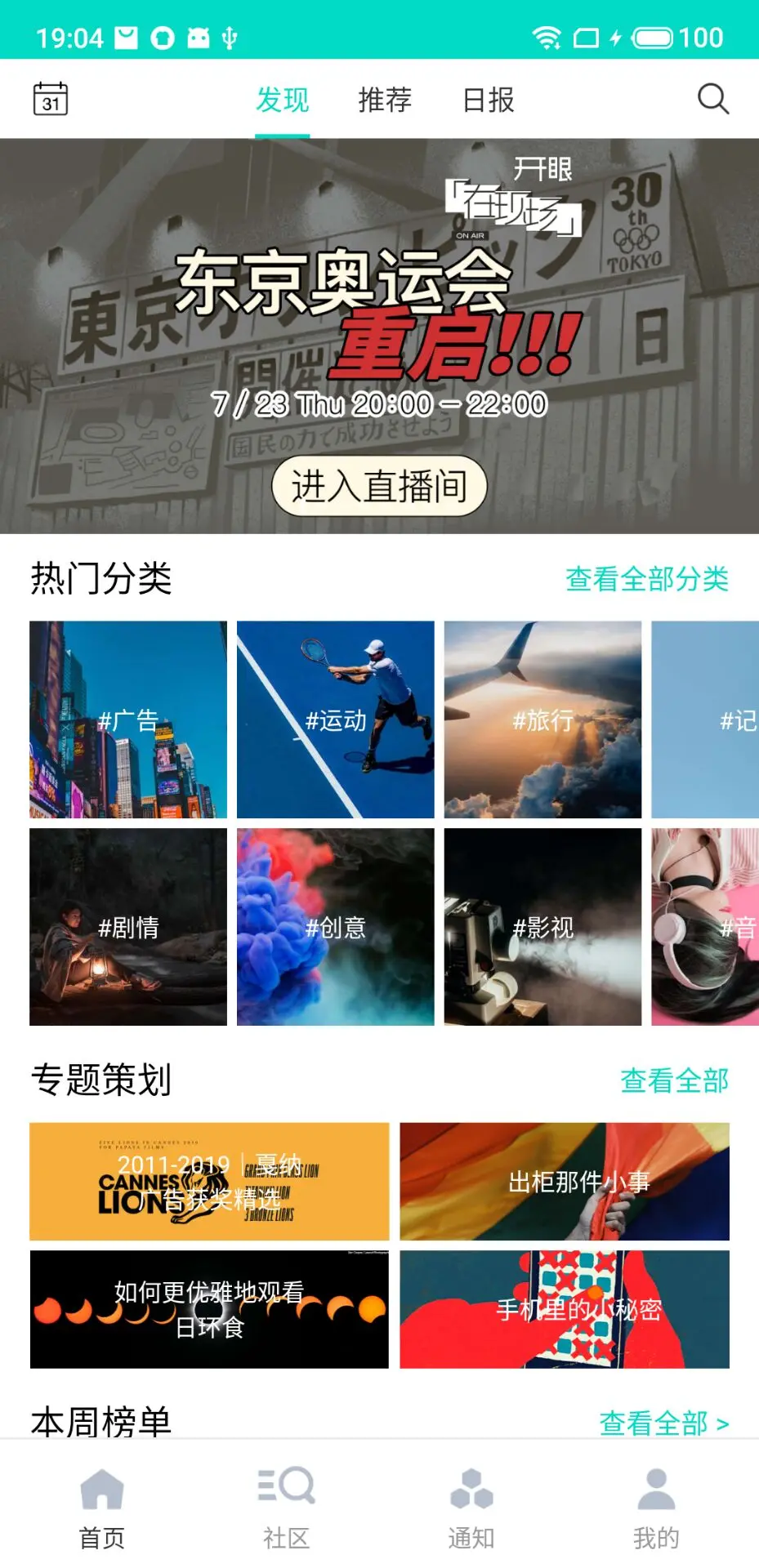Switch to the 推荐 tab
Image resolution: width=759 pixels, height=1568 pixels.
point(385,100)
